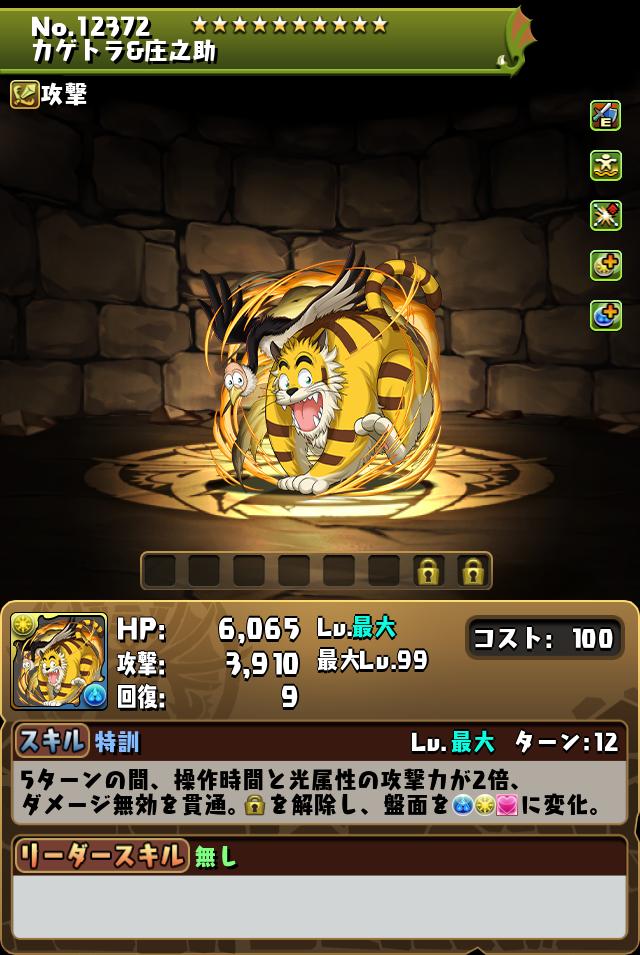Tap the light orb plus awakening icon
Image resolution: width=640 pixels, height=955 pixels.
[605, 265]
